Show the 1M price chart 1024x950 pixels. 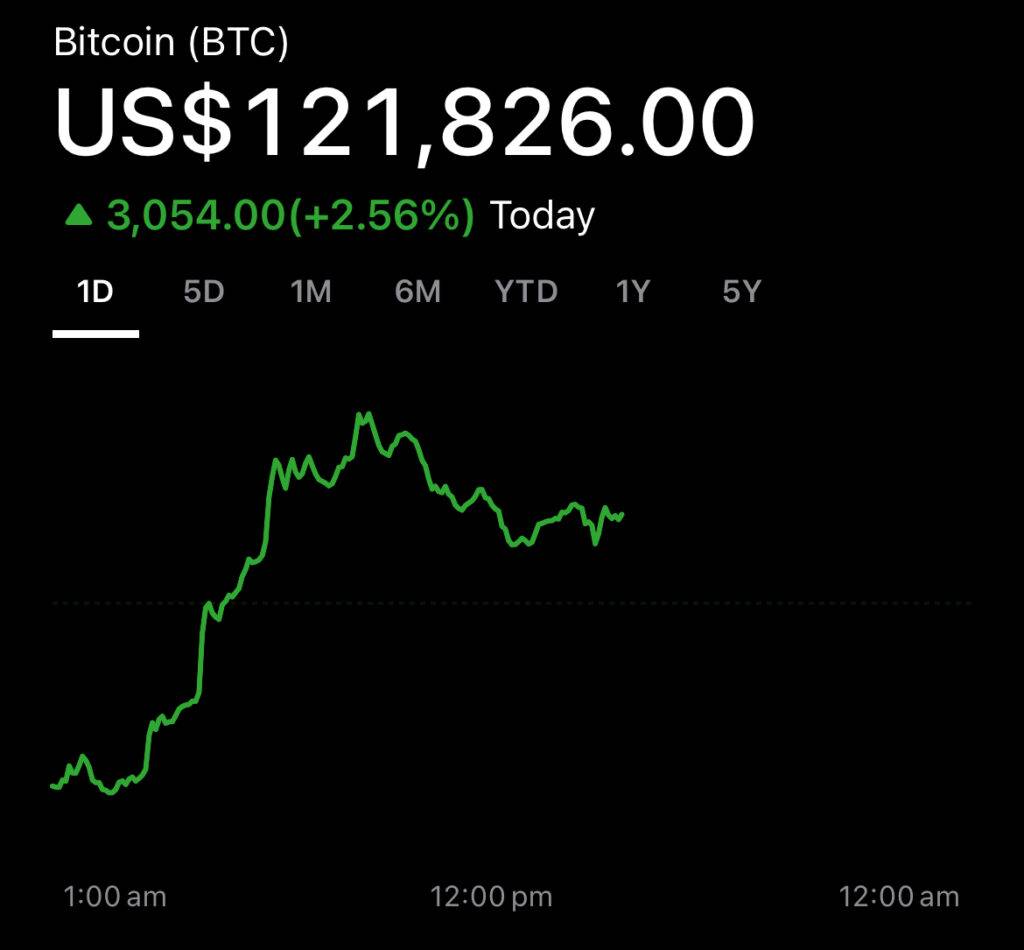tap(310, 292)
